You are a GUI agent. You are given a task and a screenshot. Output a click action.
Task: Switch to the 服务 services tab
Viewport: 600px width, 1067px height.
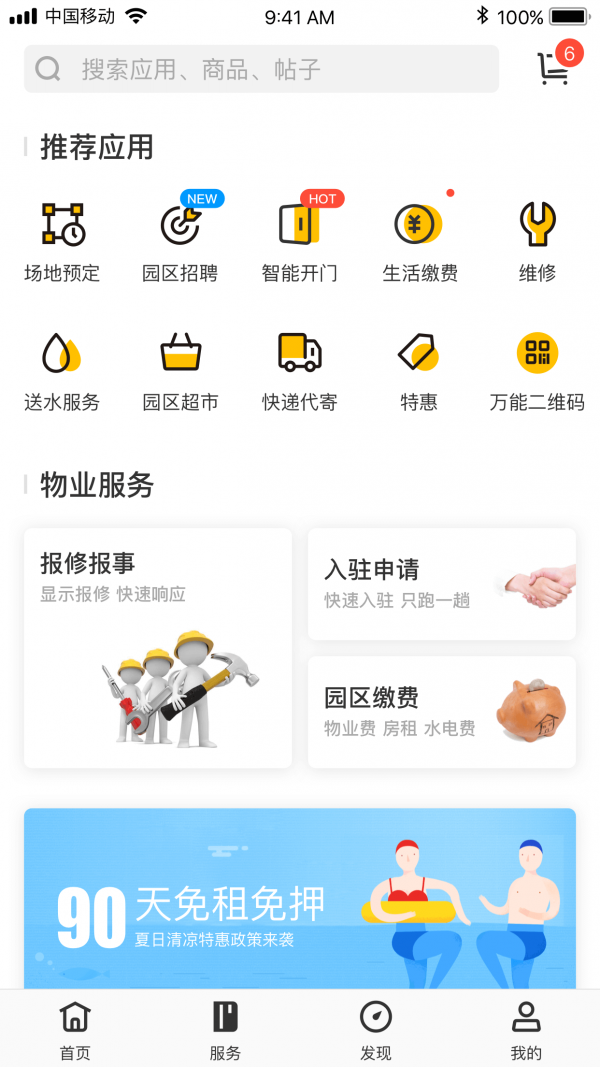pyautogui.click(x=225, y=1030)
